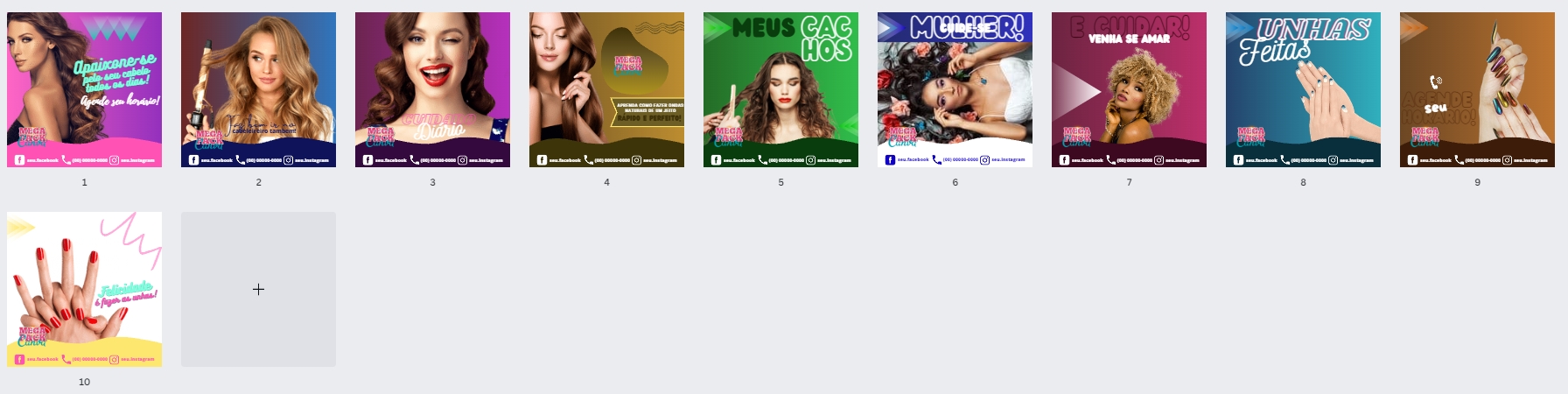Open the green 'Meus Cachos' page 5

click(x=780, y=89)
